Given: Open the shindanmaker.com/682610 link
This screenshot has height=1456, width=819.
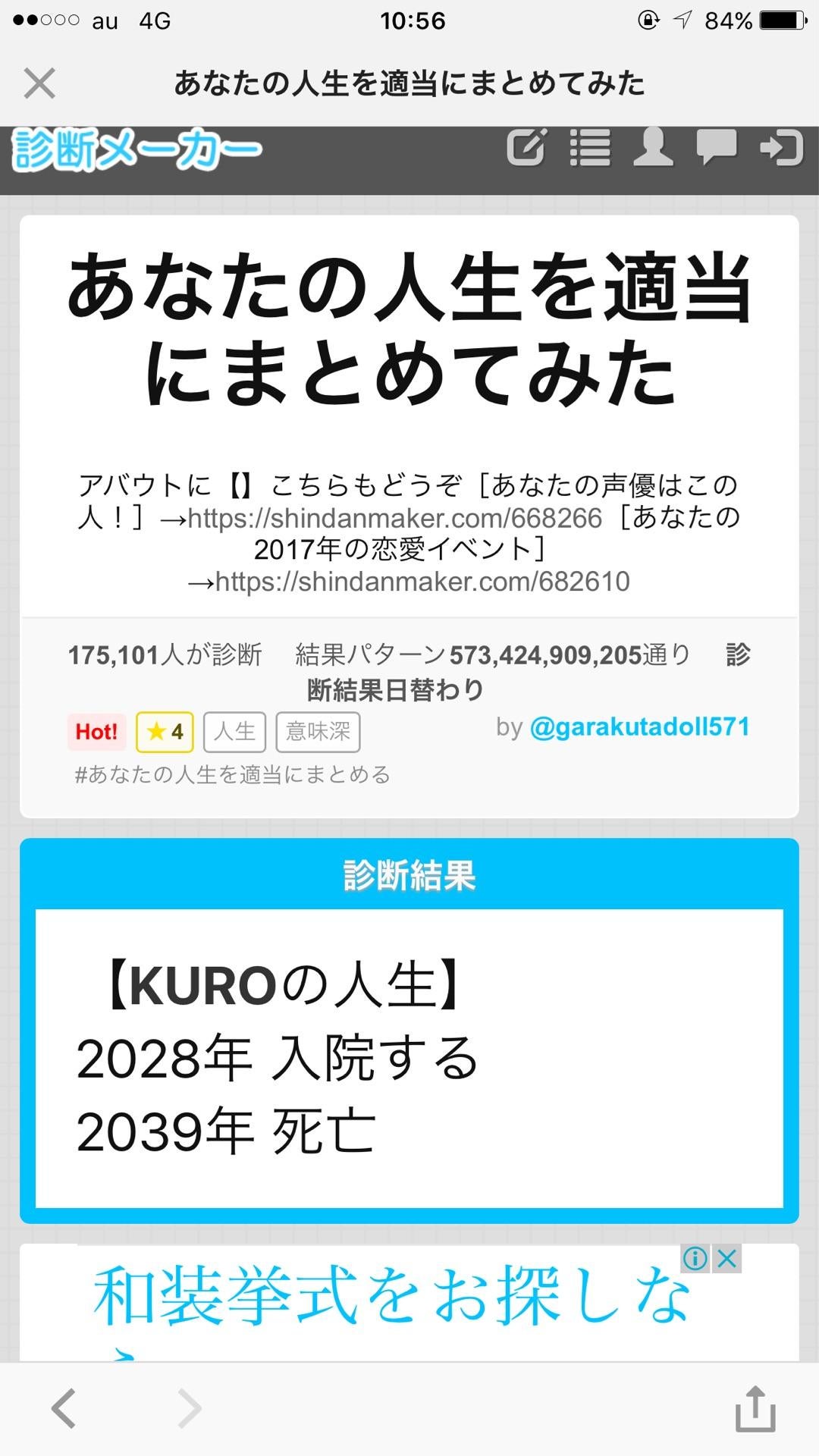Looking at the screenshot, I should [422, 582].
